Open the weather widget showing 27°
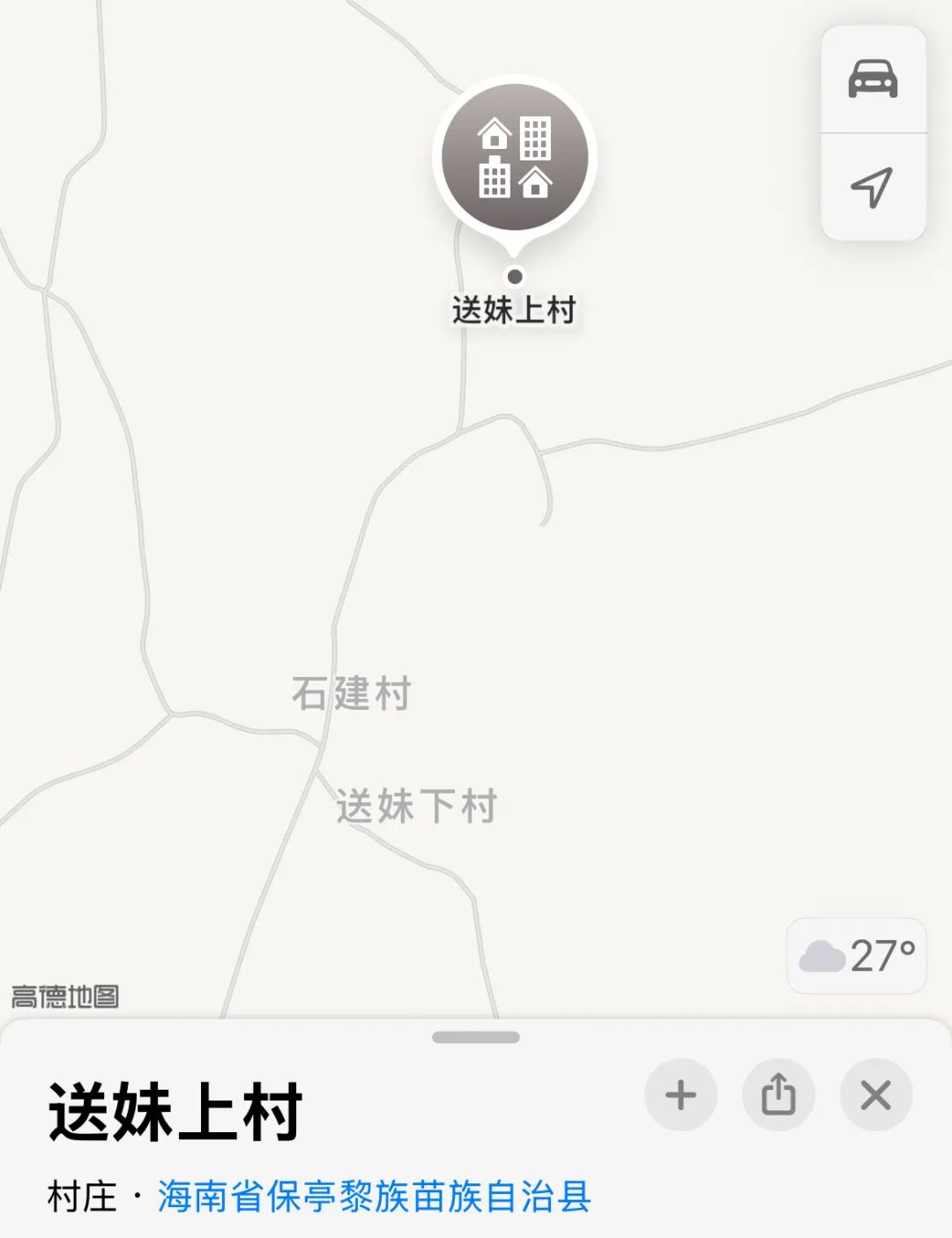 point(857,956)
